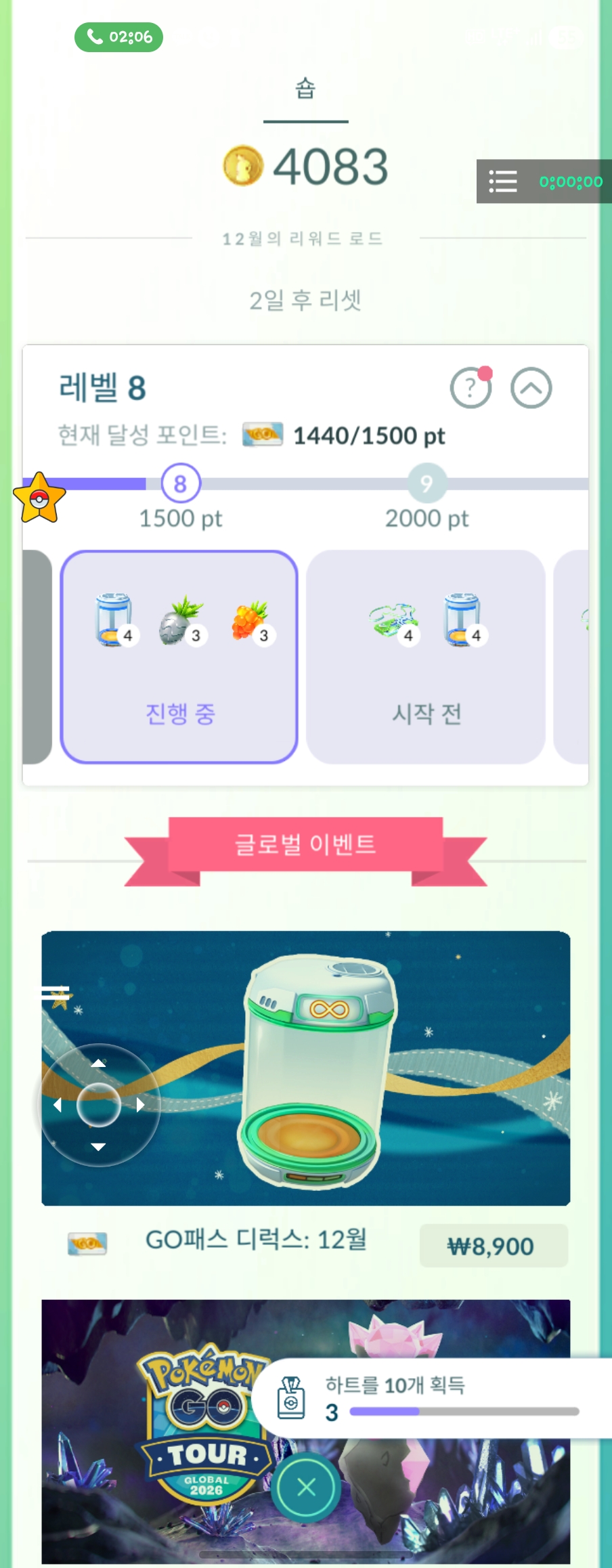612x1568 pixels.
Task: Open the overlay list menu icon
Action: [x=503, y=181]
